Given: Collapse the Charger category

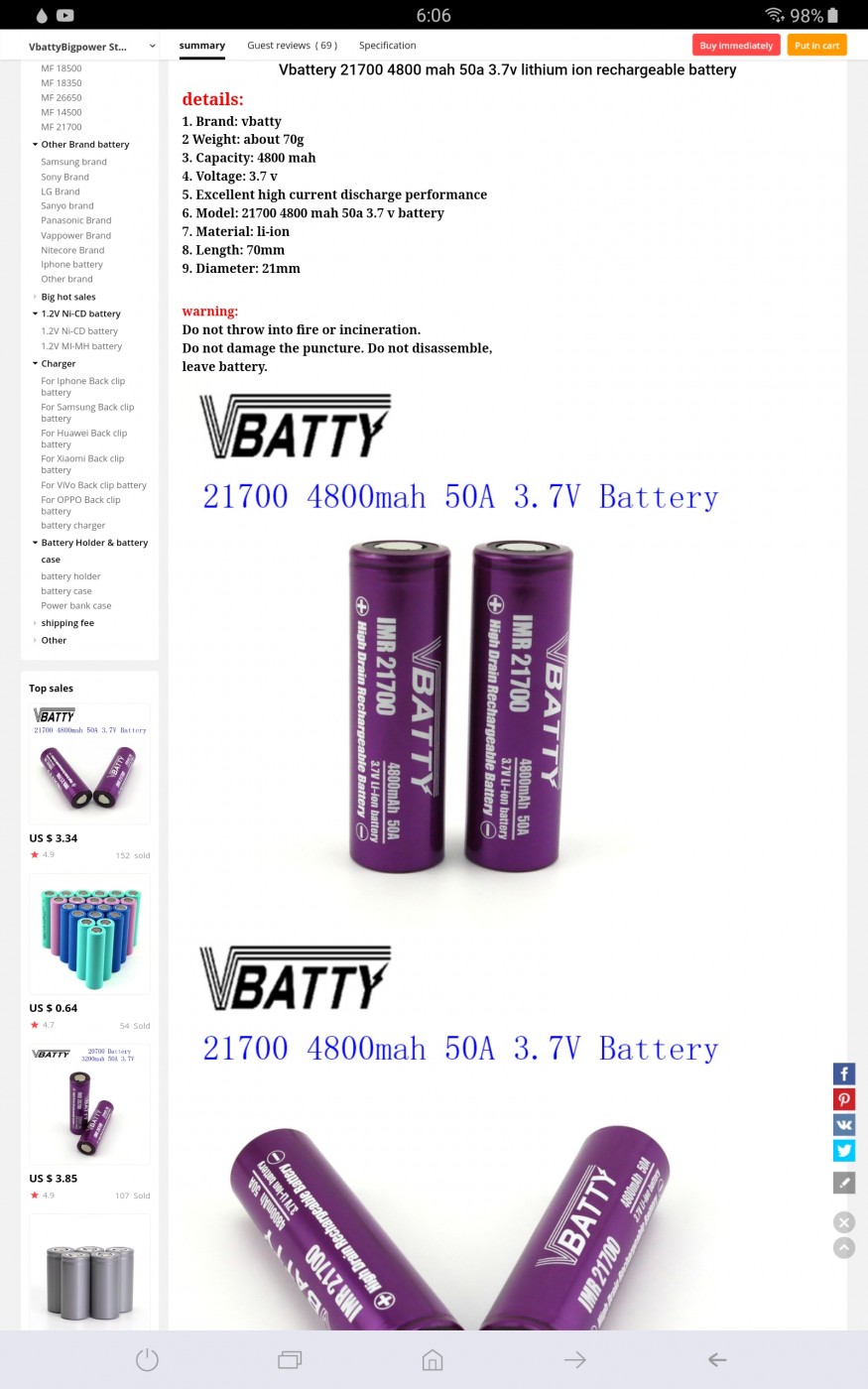Looking at the screenshot, I should coord(35,364).
